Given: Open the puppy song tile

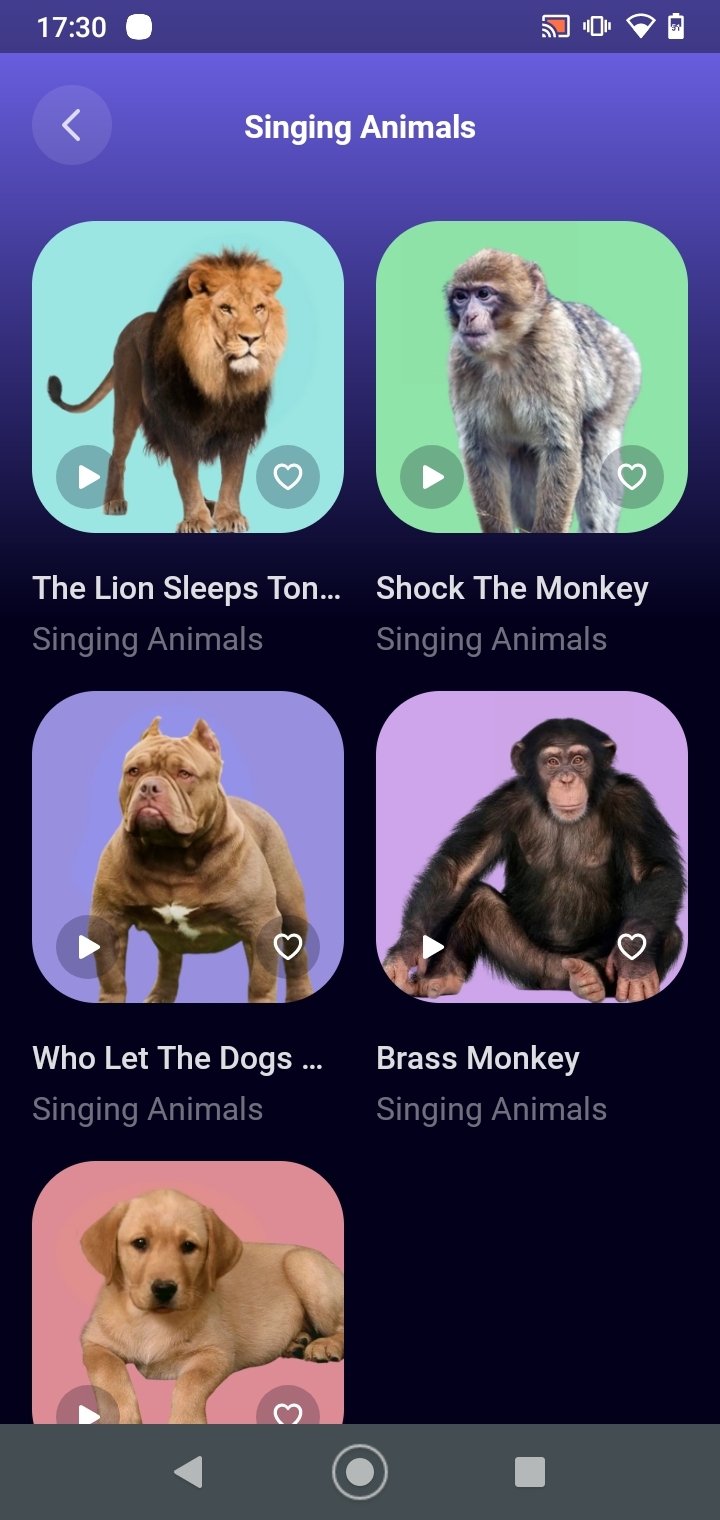Looking at the screenshot, I should point(188,1280).
